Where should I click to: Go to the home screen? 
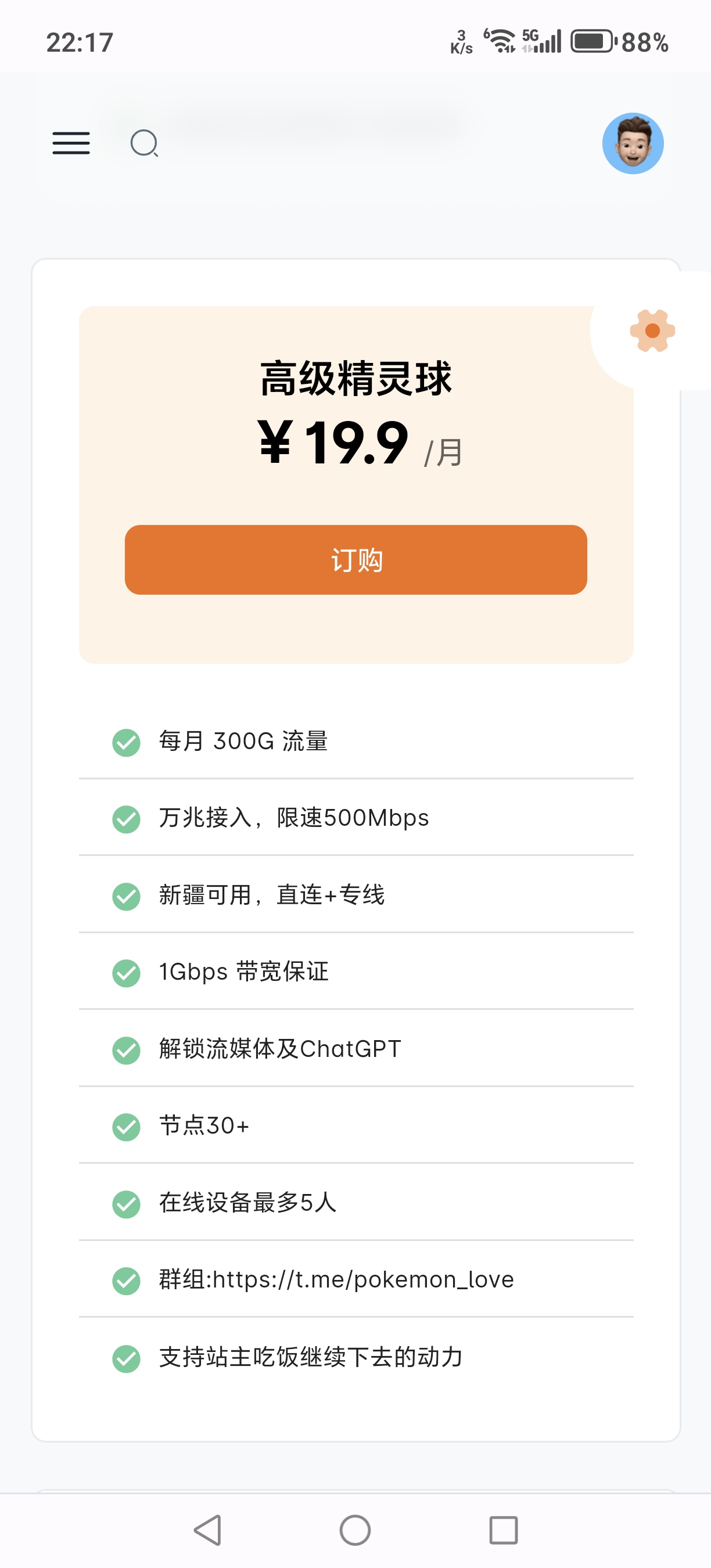point(355,1530)
